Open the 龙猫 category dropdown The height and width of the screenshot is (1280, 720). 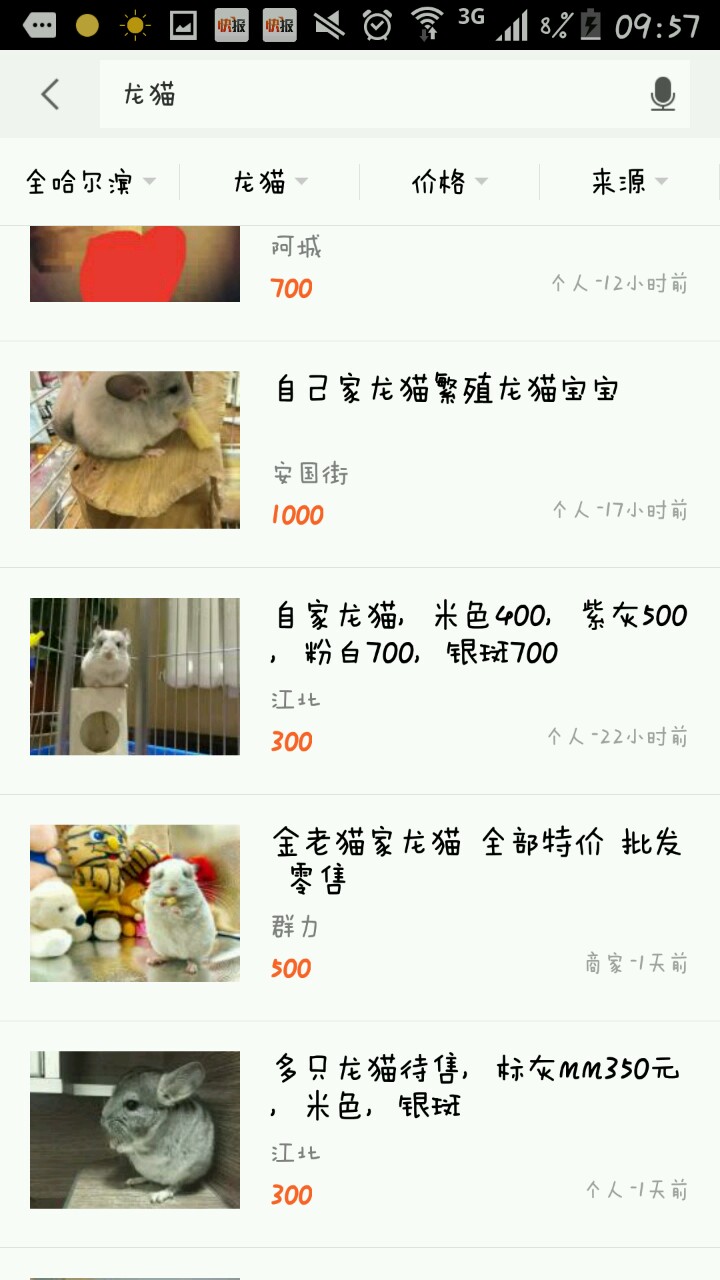[x=270, y=182]
